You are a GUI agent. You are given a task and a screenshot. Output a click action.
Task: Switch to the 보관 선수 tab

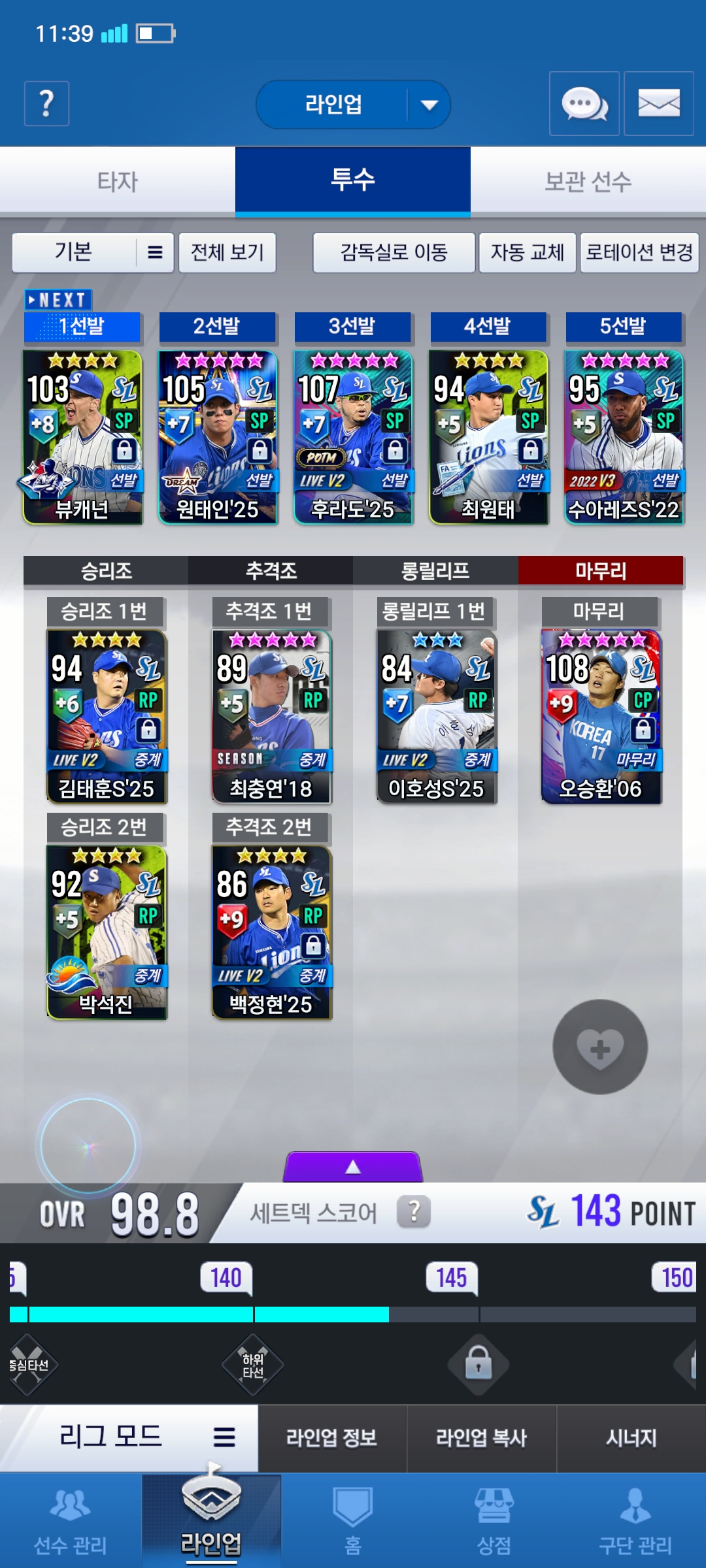(x=588, y=181)
